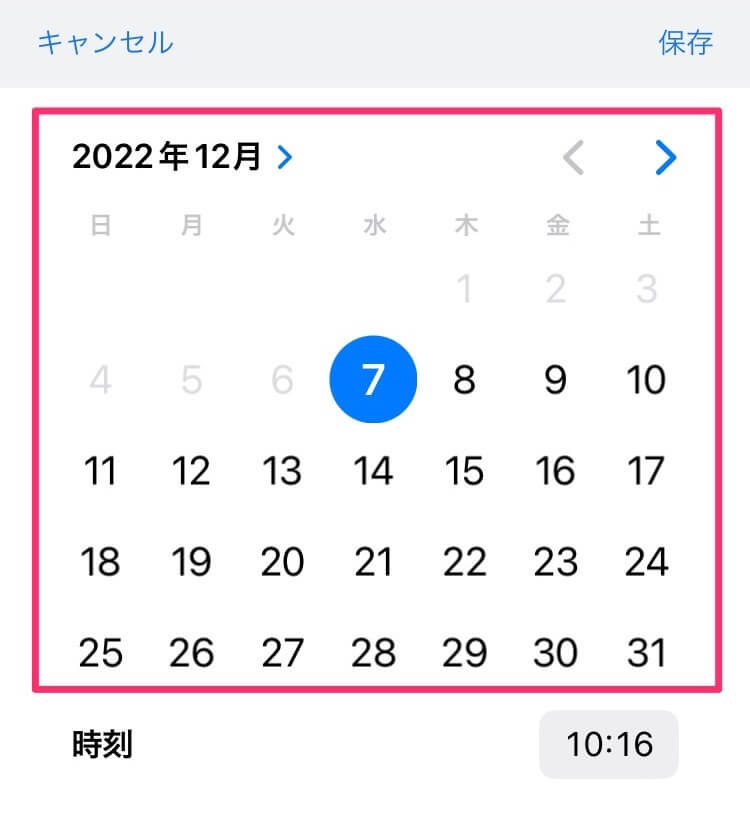750x815 pixels.
Task: Go to the previous month
Action: tap(573, 157)
